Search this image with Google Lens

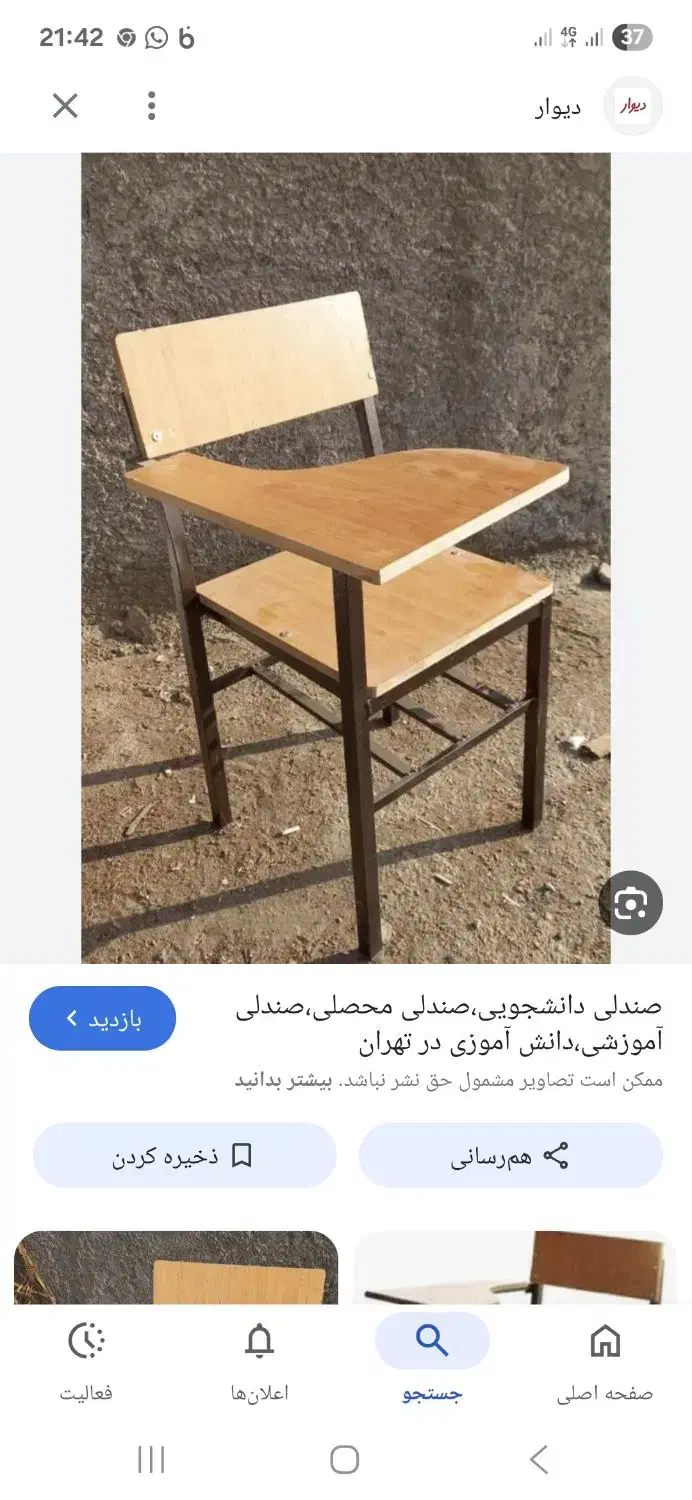(630, 903)
